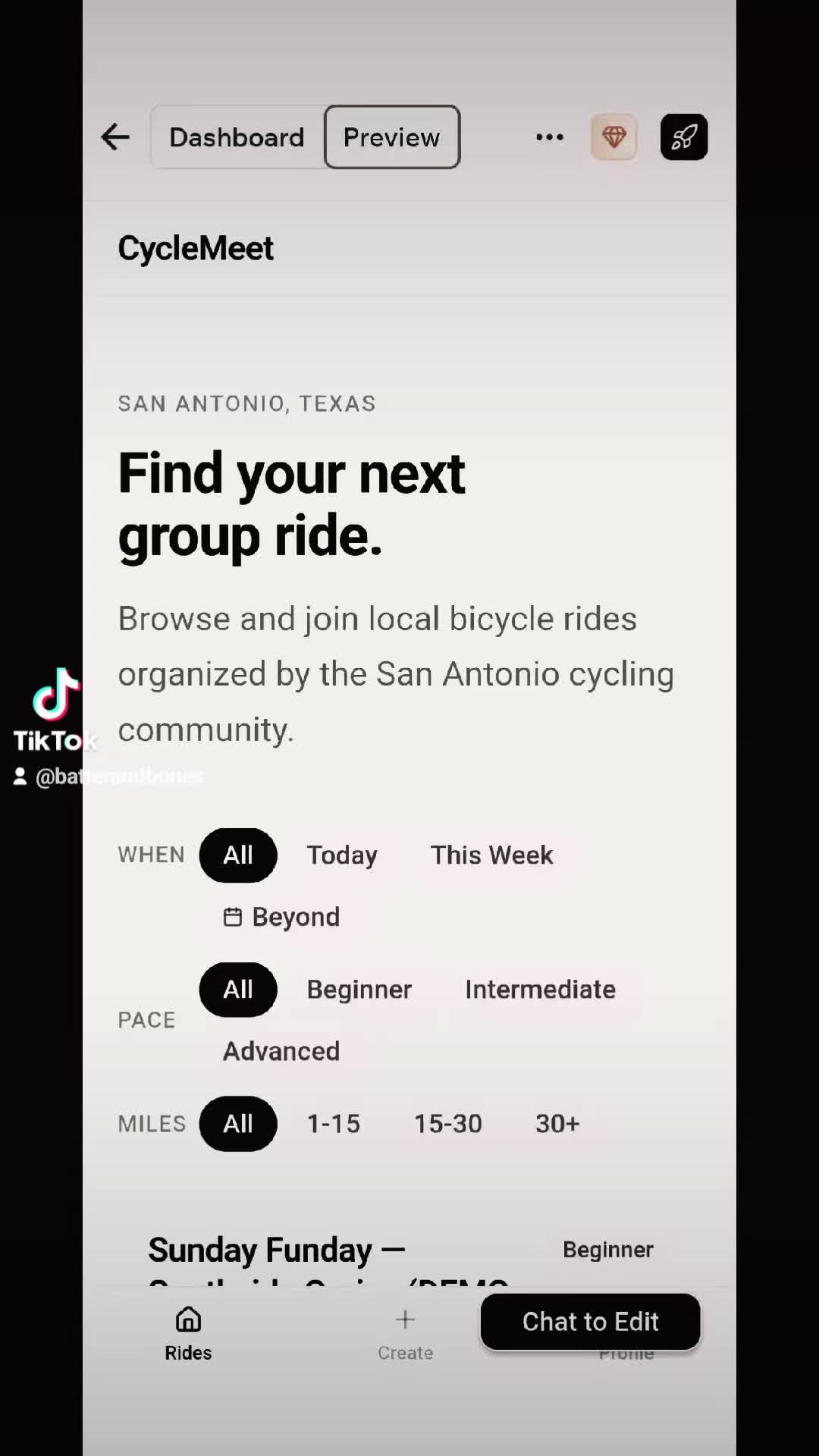Viewport: 819px width, 1456px height.
Task: Tap the rocket publish button
Action: [x=683, y=137]
